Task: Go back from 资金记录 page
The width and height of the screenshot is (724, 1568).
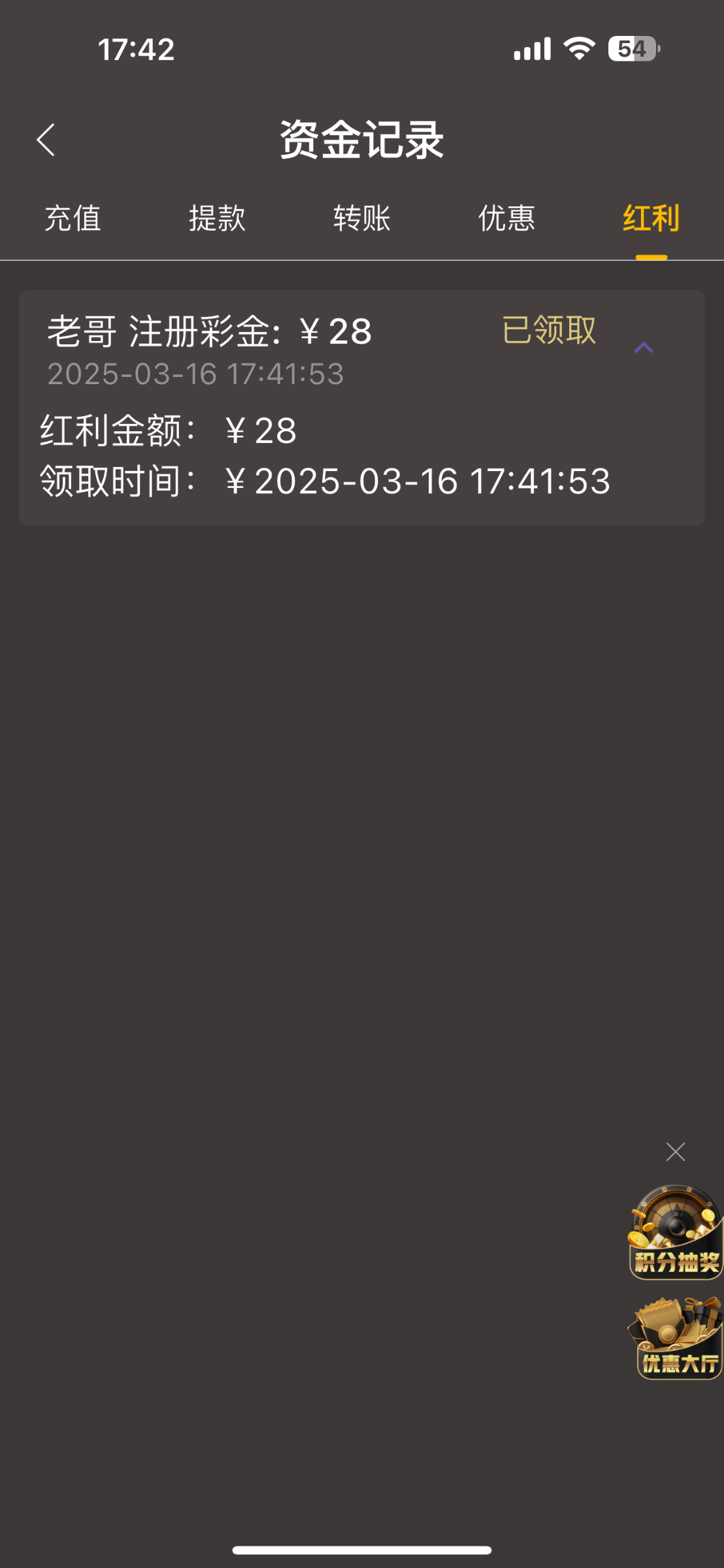Action: point(46,140)
